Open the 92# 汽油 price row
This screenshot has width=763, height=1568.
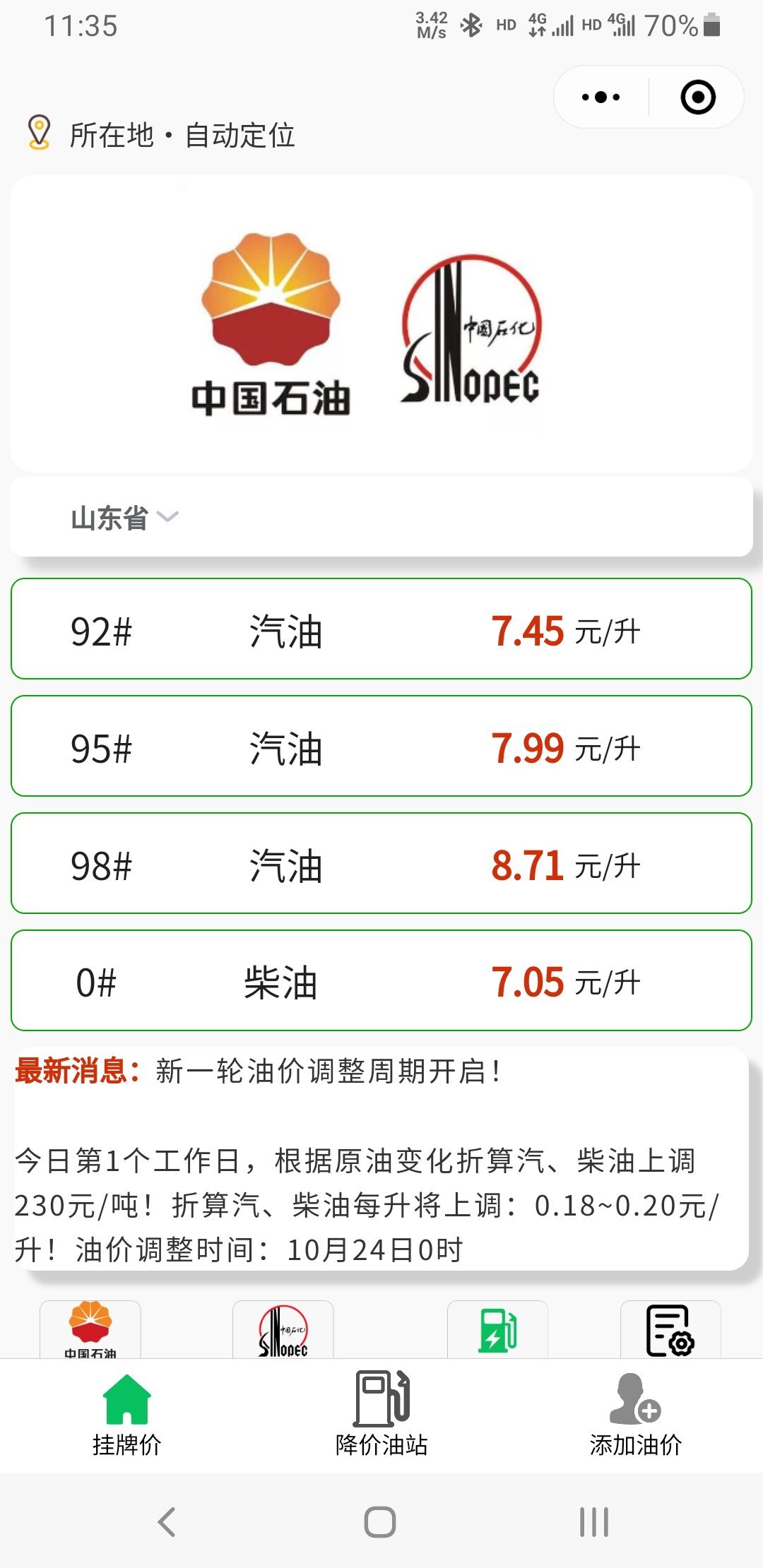pos(381,629)
